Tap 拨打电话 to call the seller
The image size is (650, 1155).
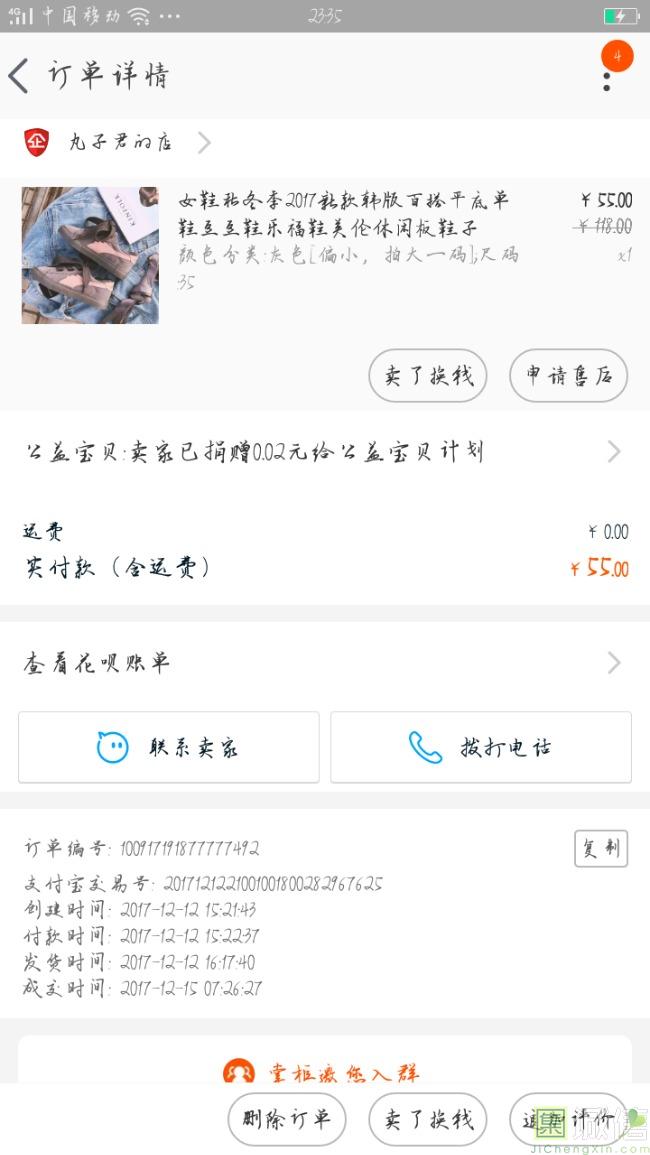click(481, 747)
